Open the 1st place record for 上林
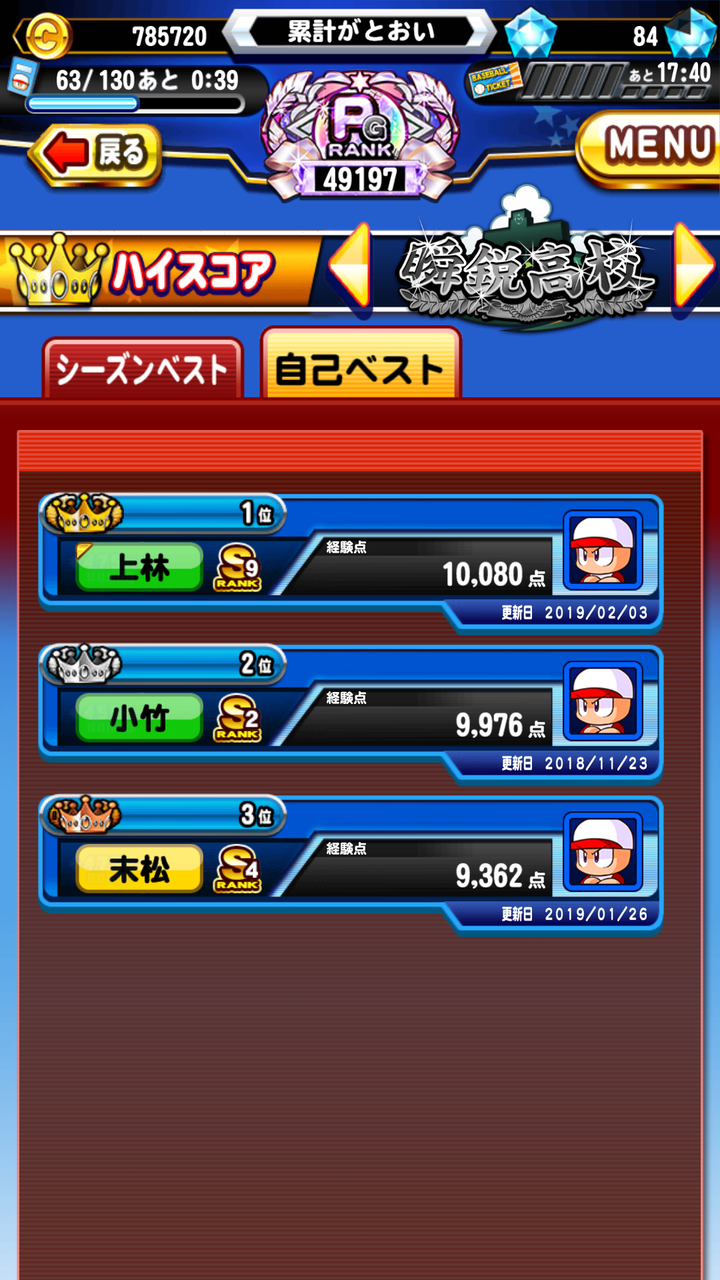 tap(350, 562)
